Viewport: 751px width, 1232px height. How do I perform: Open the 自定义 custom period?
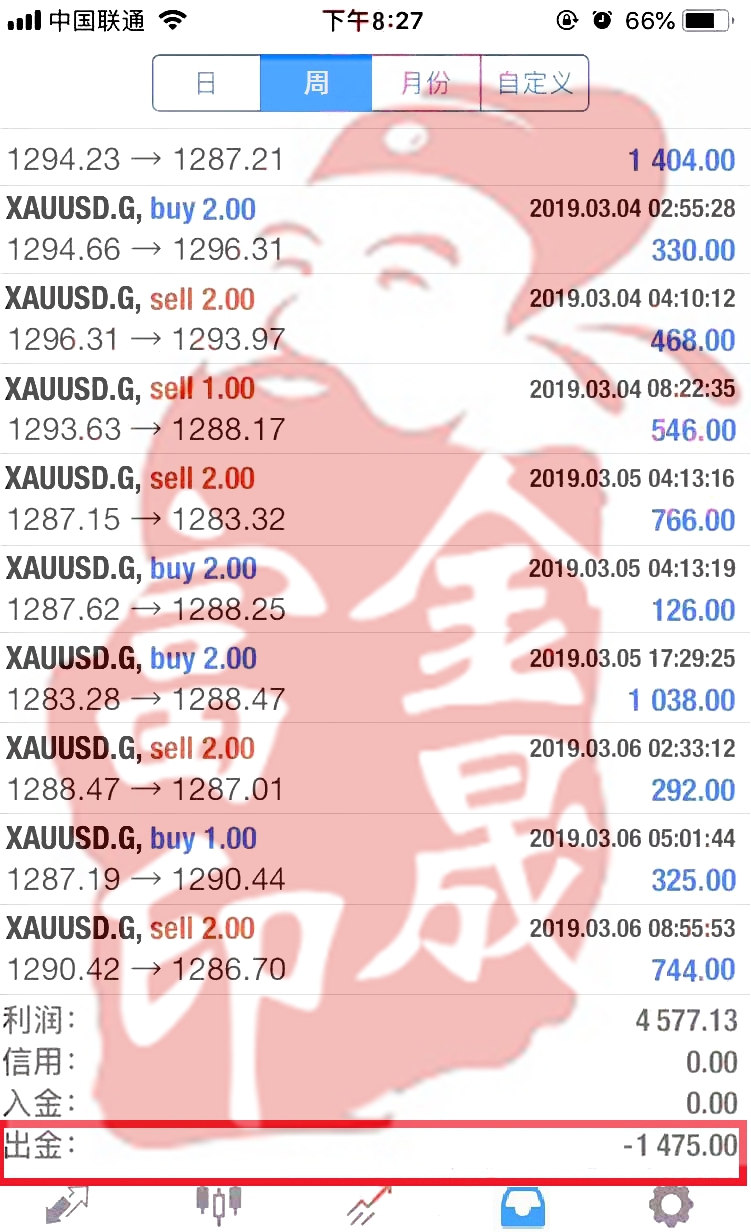[535, 83]
